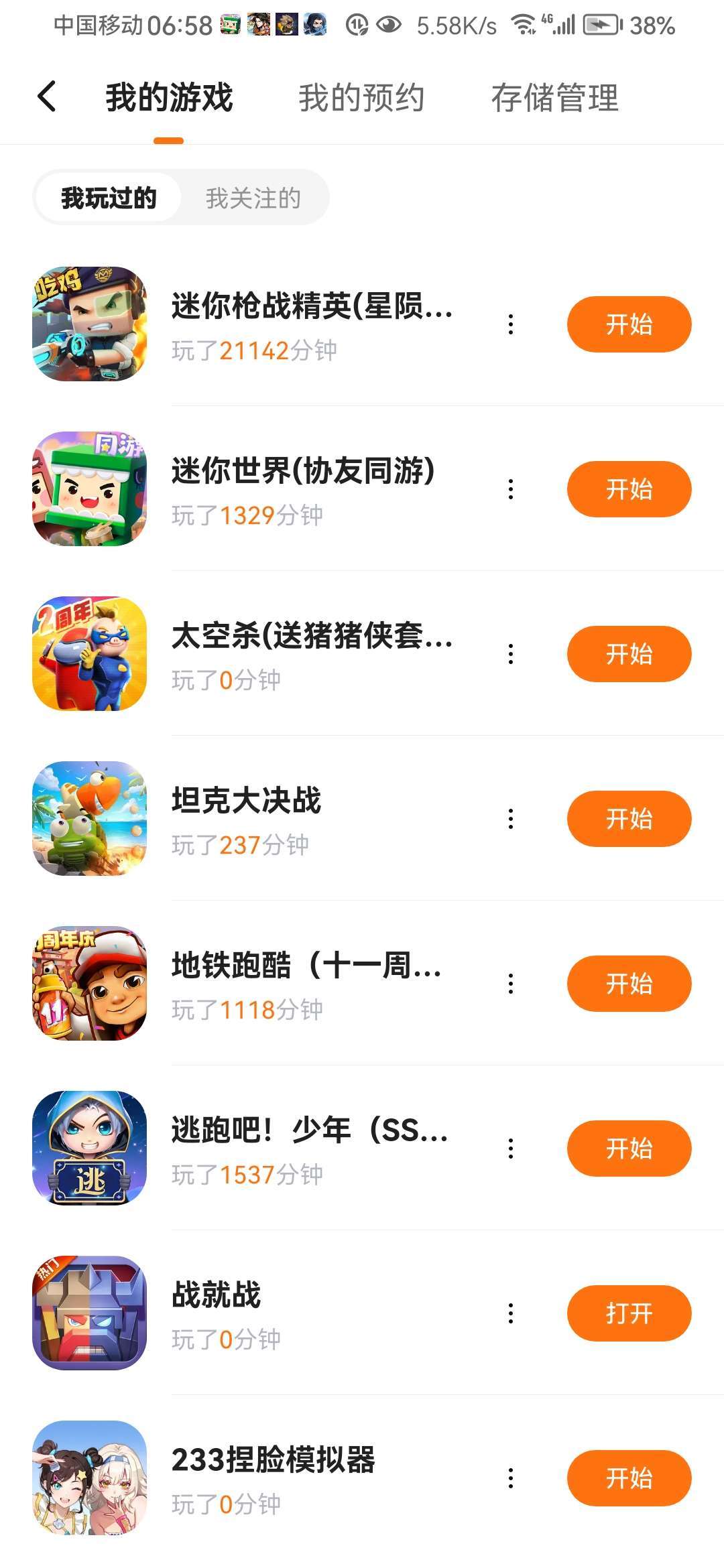Start 迷你枪战精英 with its 开始 button
This screenshot has width=724, height=1568.
point(629,324)
